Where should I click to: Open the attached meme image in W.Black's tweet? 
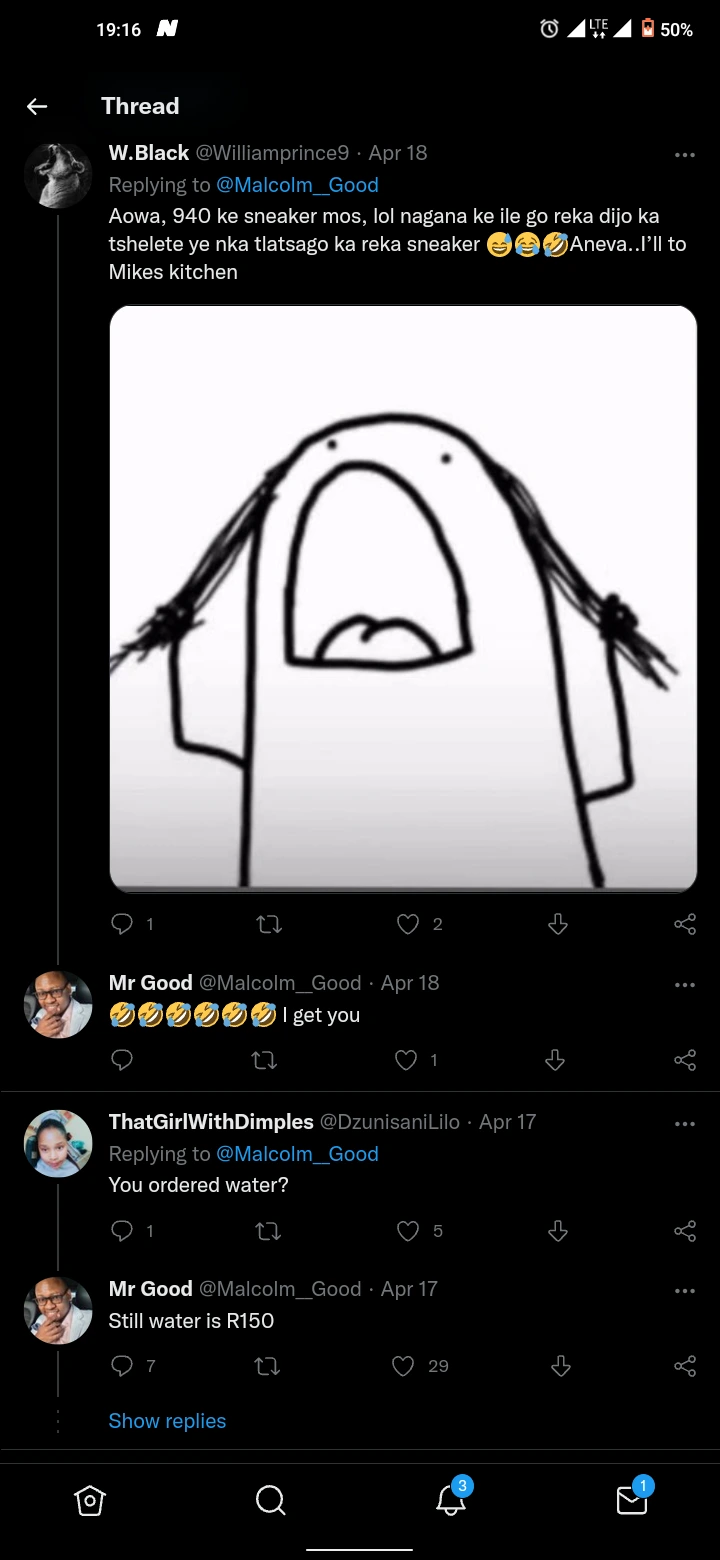point(402,598)
